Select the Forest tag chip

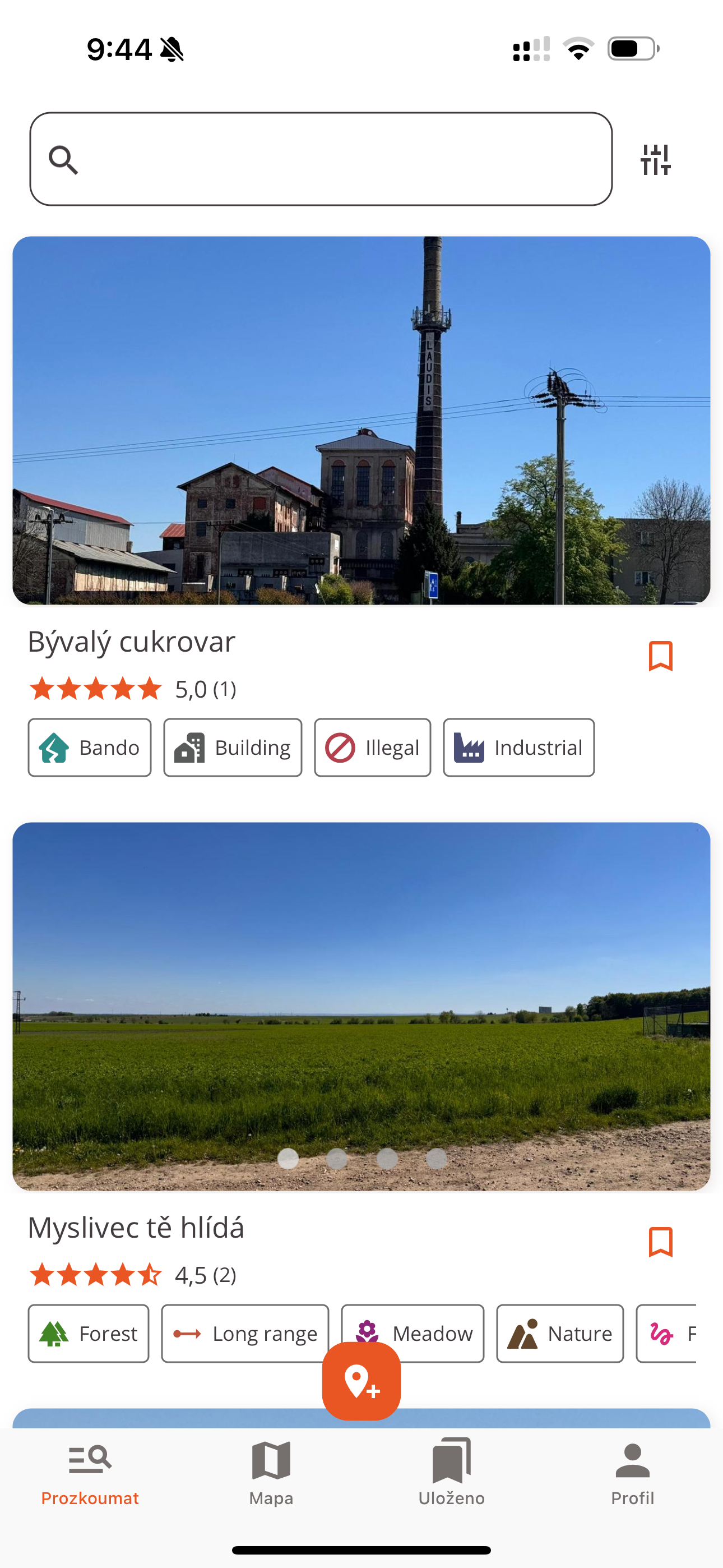(x=88, y=1333)
